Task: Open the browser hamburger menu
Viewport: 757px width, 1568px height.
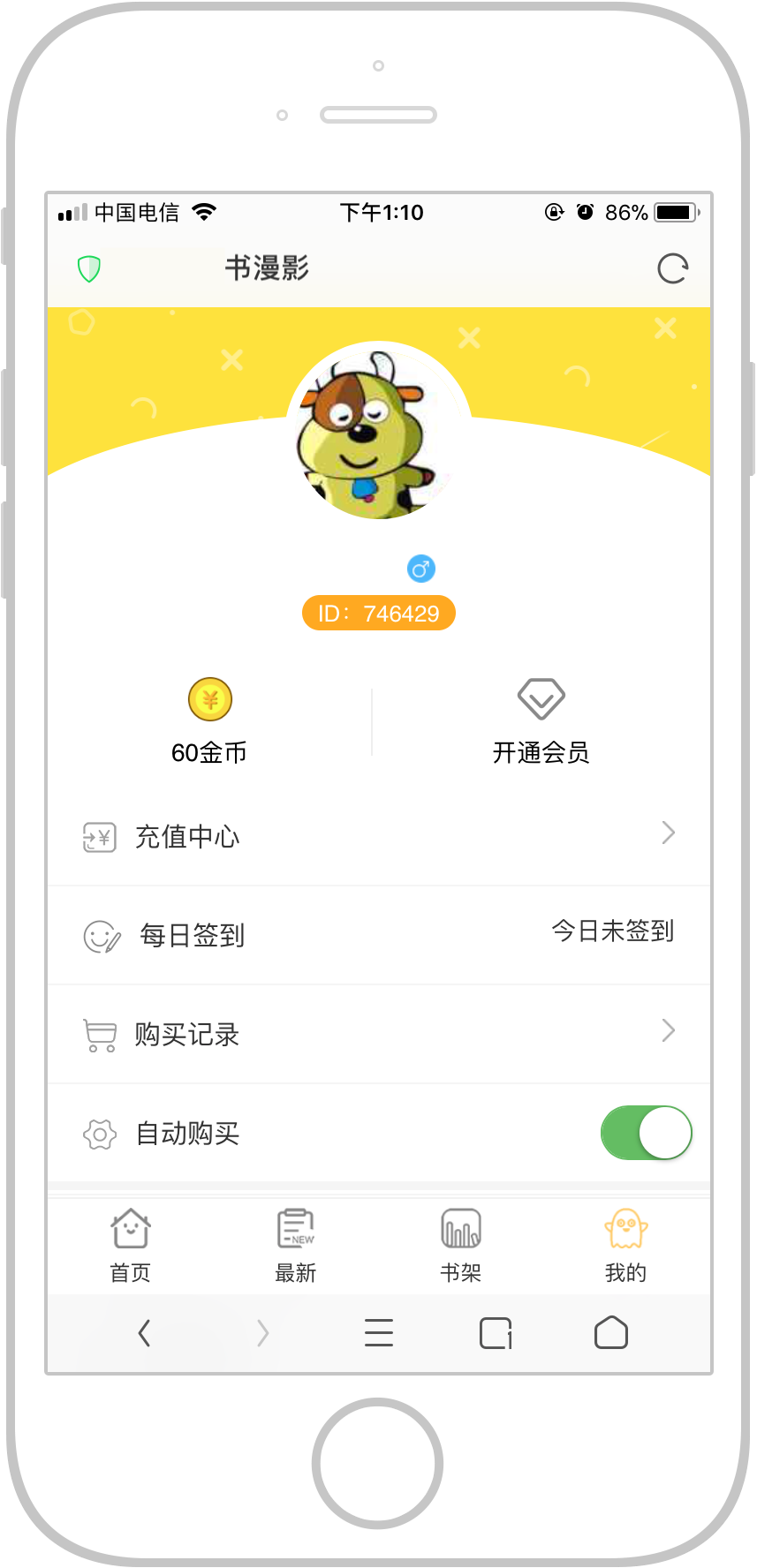Action: 378,1333
